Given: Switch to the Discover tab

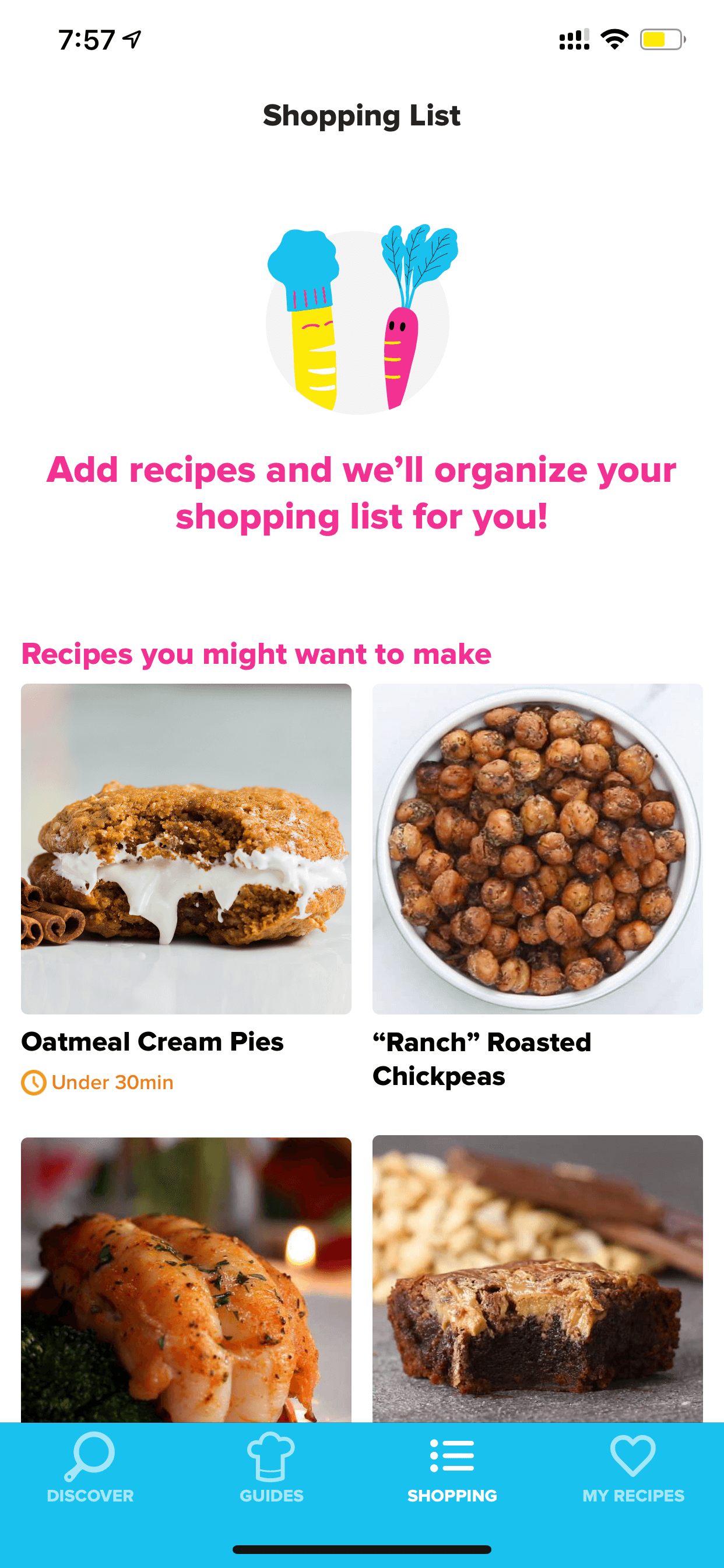Looking at the screenshot, I should point(90,1468).
